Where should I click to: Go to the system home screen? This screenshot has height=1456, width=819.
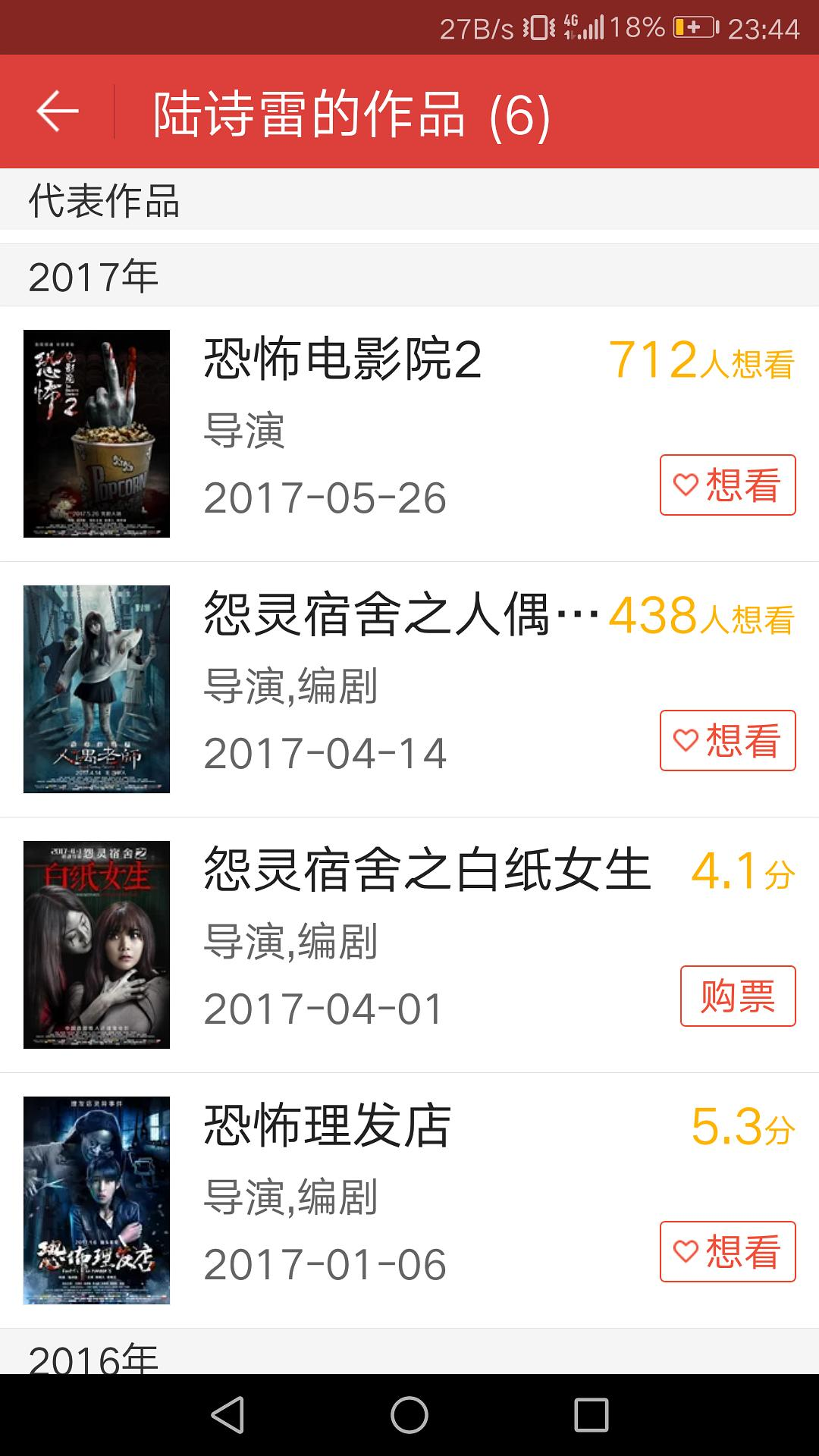(409, 1415)
